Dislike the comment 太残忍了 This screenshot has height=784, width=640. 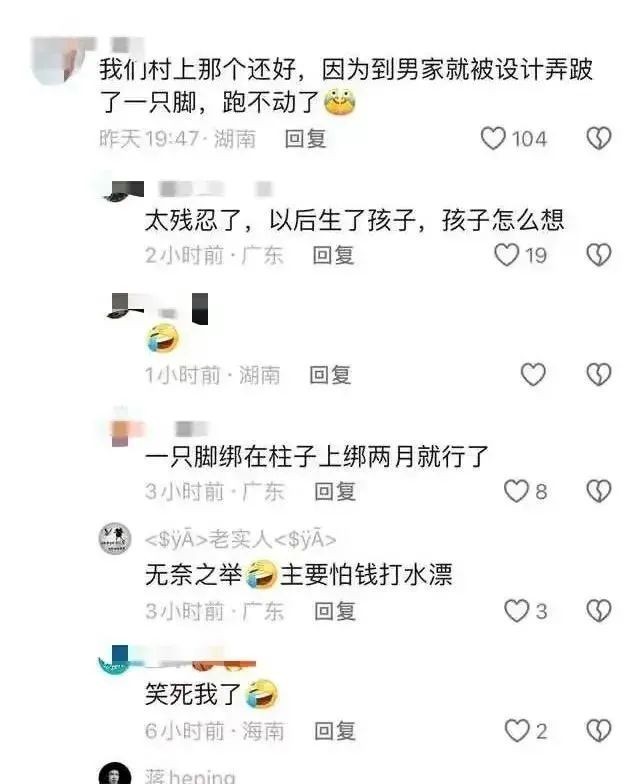click(x=598, y=255)
